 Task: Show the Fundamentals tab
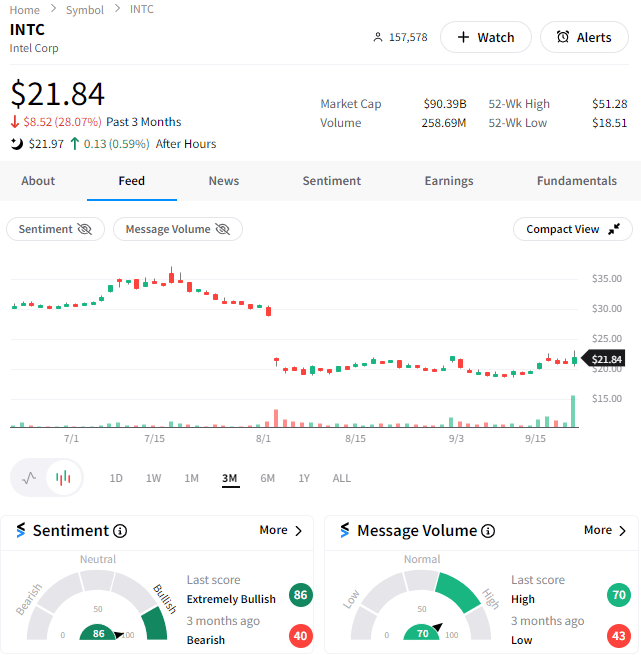tap(577, 181)
